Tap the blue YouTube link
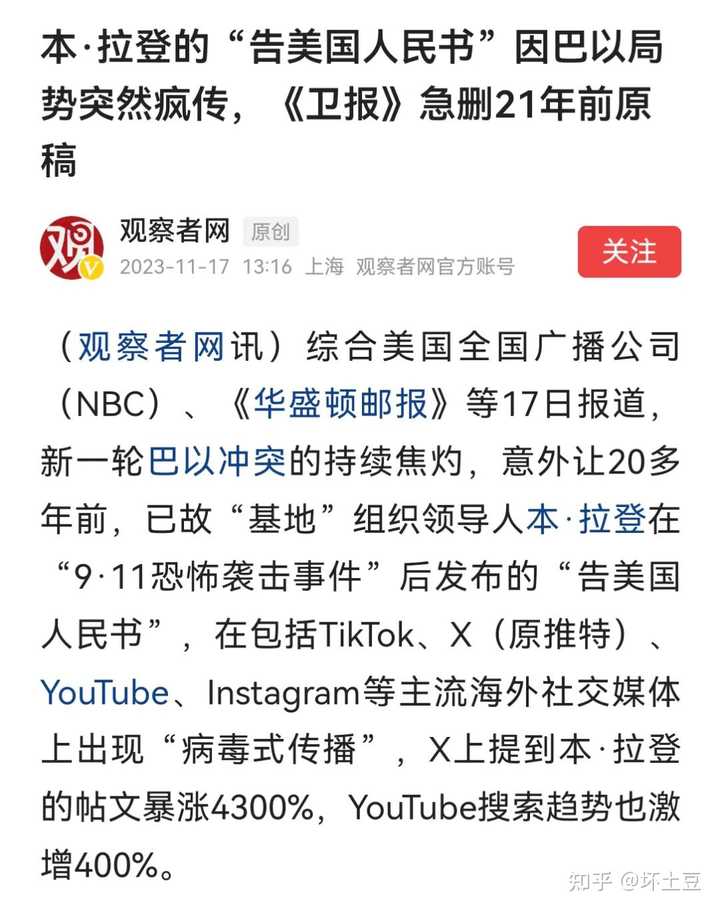The width and height of the screenshot is (720, 911). pyautogui.click(x=105, y=692)
